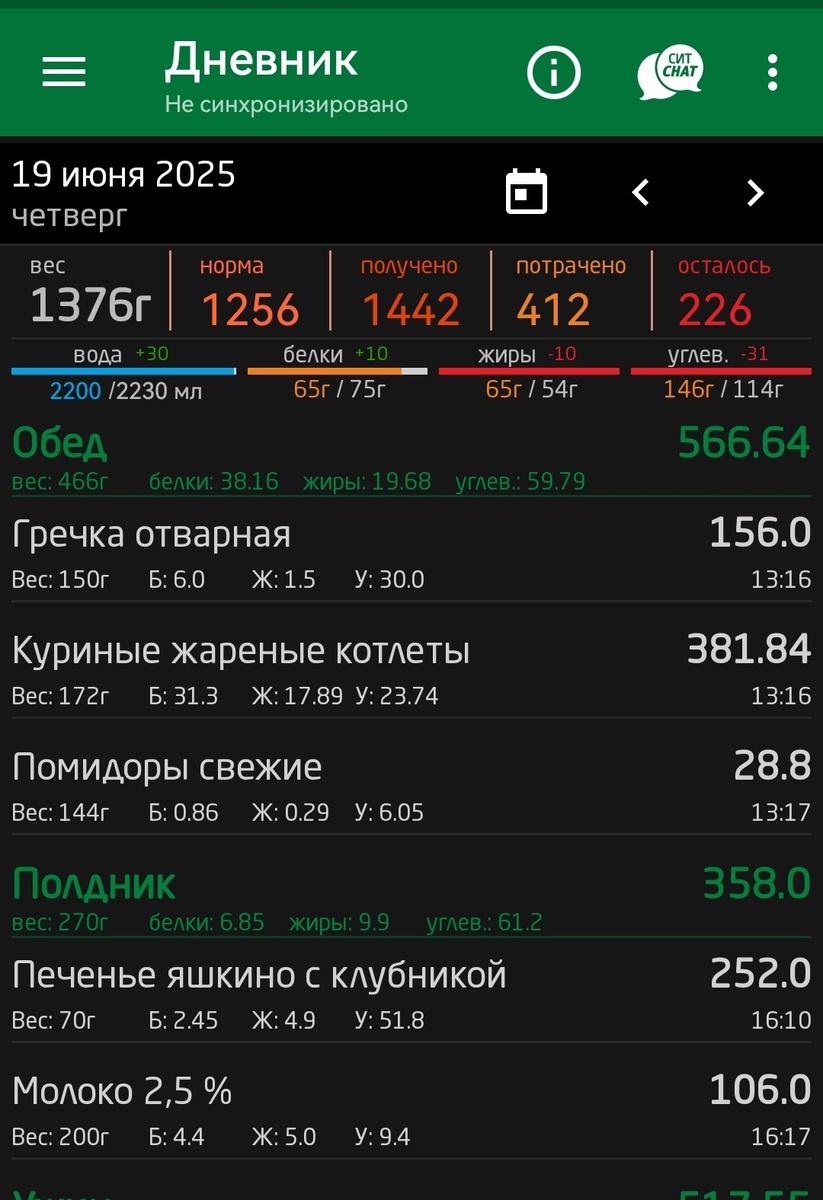Open CIT CHAT from the toolbar
This screenshot has width=823, height=1200.
[x=670, y=72]
